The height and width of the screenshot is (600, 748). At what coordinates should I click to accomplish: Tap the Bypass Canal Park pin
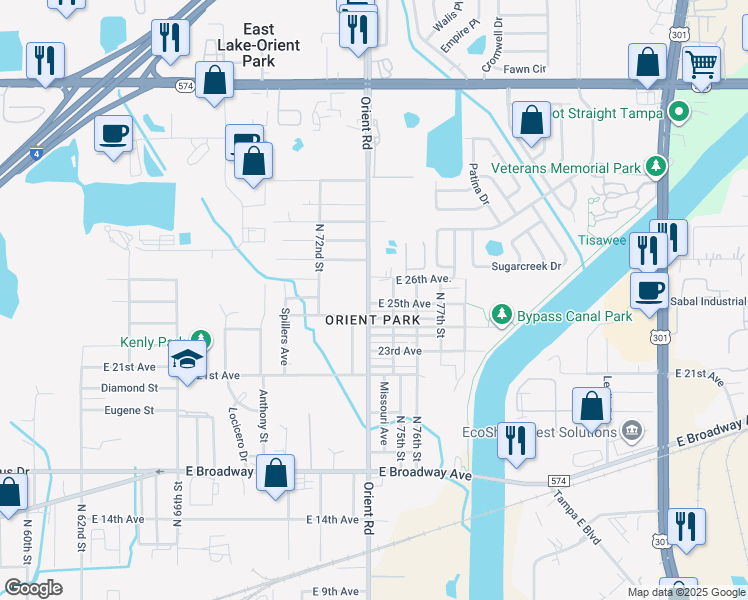click(503, 316)
